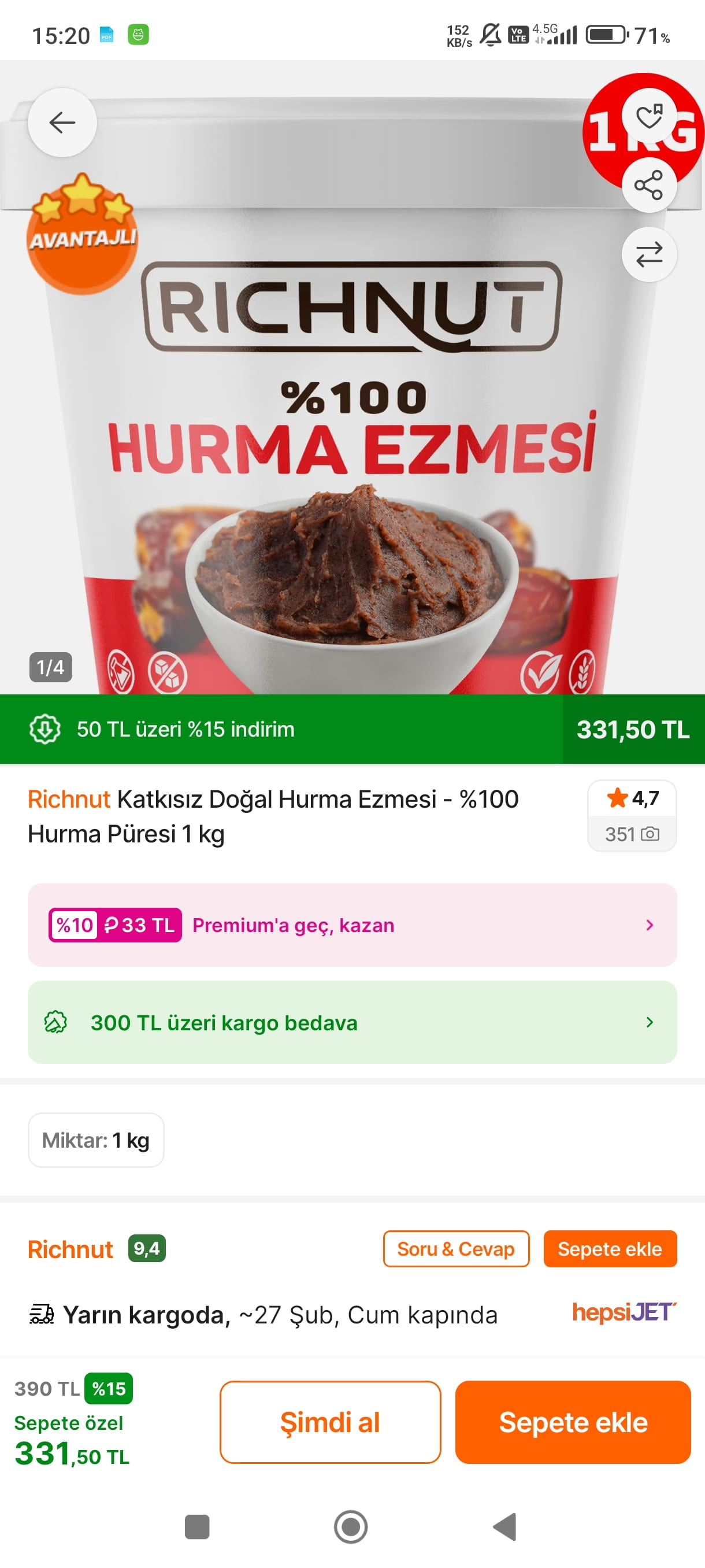Open recent apps from navigation bar
The width and height of the screenshot is (705, 1568).
tap(196, 1526)
